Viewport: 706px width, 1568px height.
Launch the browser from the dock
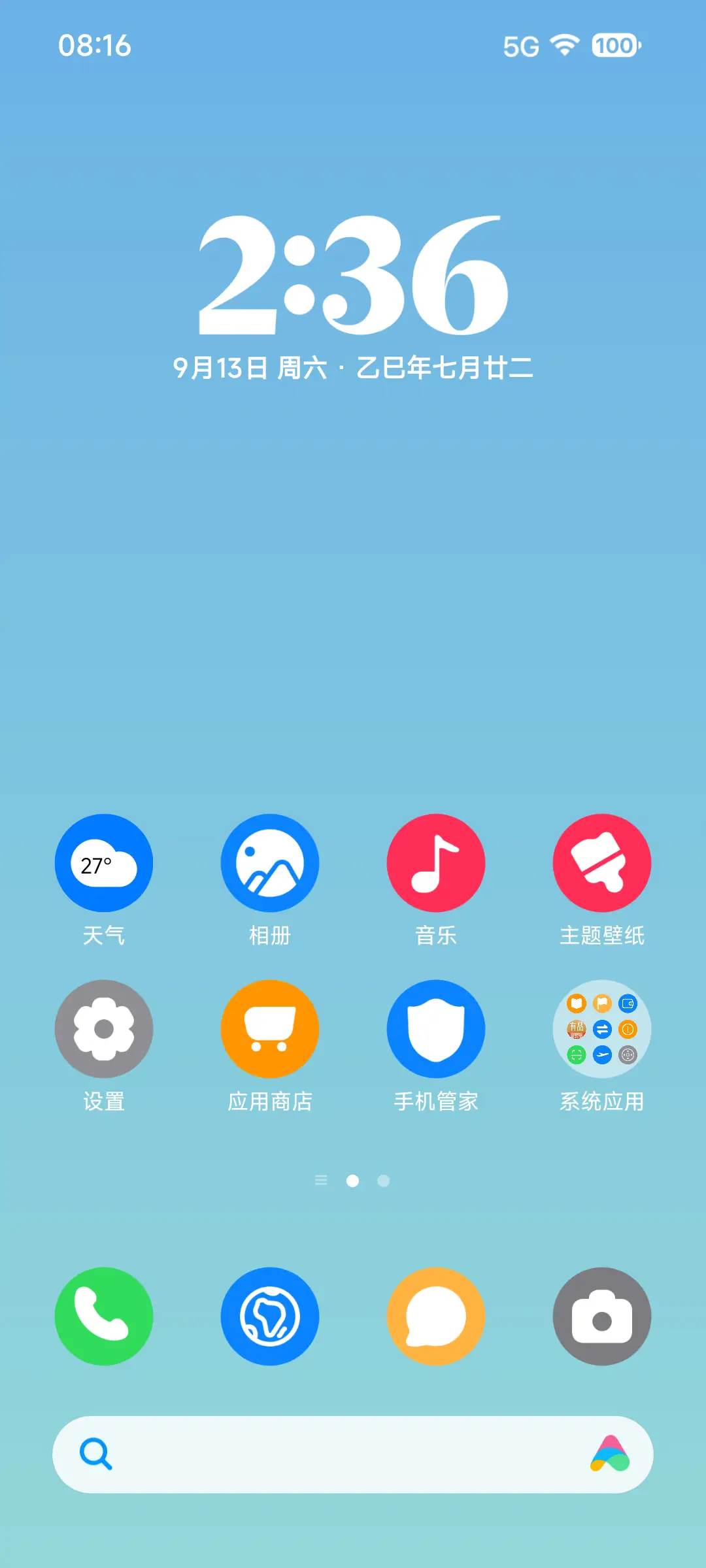[x=270, y=1316]
